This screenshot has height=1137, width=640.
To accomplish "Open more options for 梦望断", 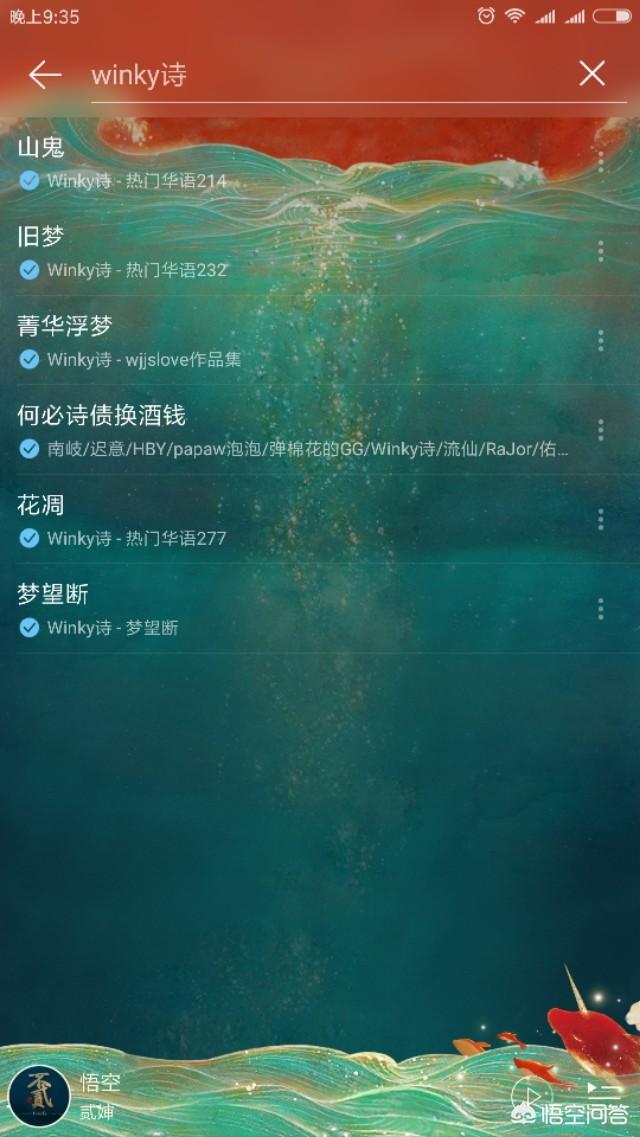I will coord(601,608).
